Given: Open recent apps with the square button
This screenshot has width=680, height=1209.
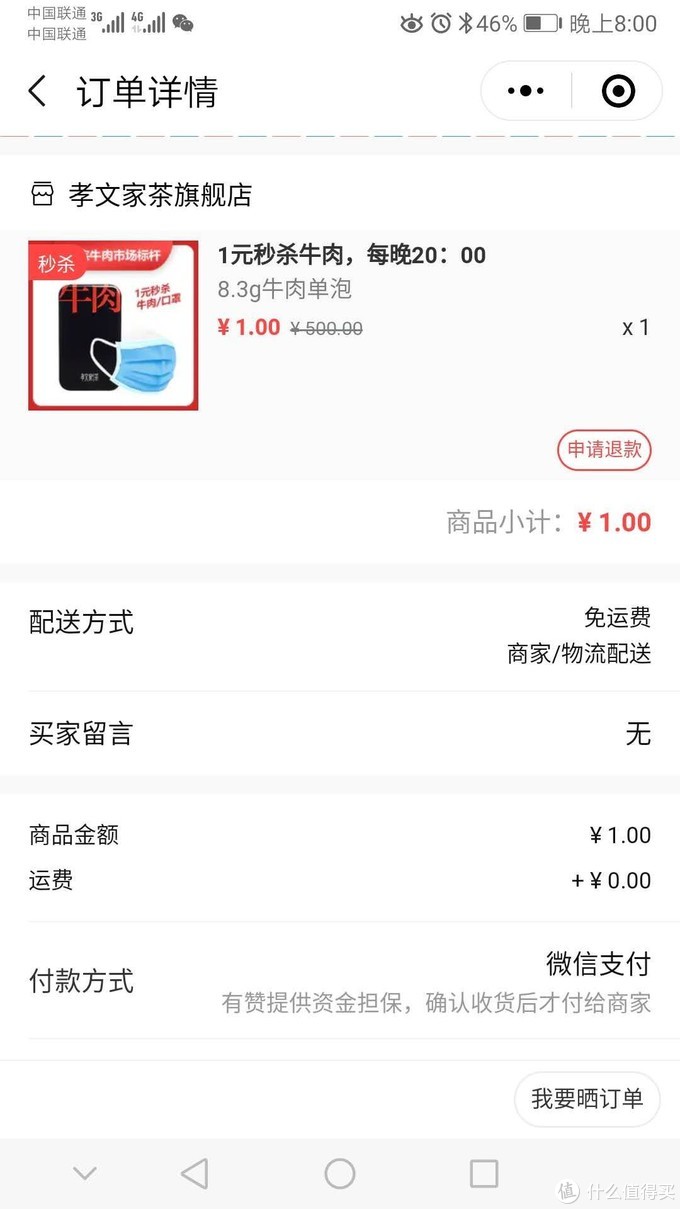Looking at the screenshot, I should pyautogui.click(x=484, y=1173).
